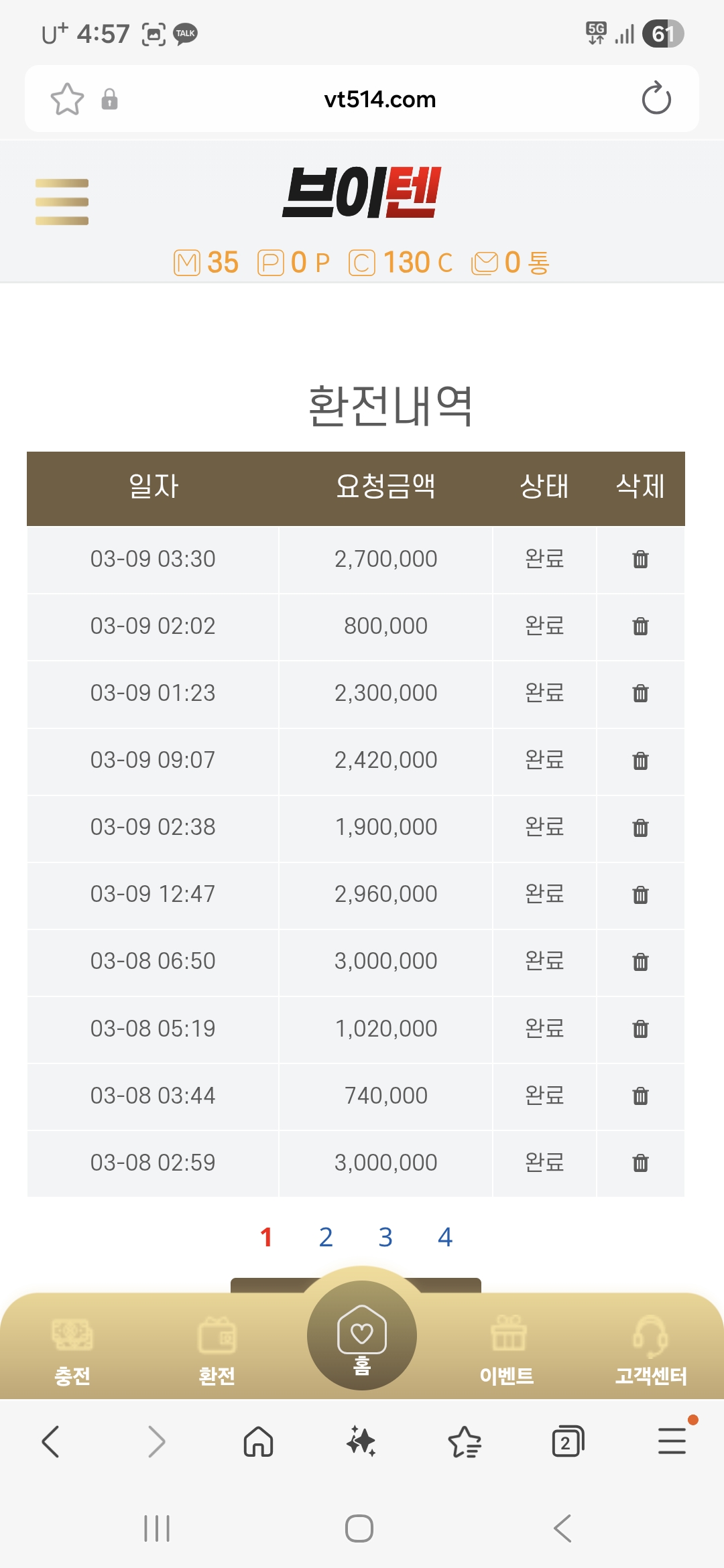Bookmark vt514.com with the star icon
Image resolution: width=724 pixels, height=1568 pixels.
tap(67, 99)
